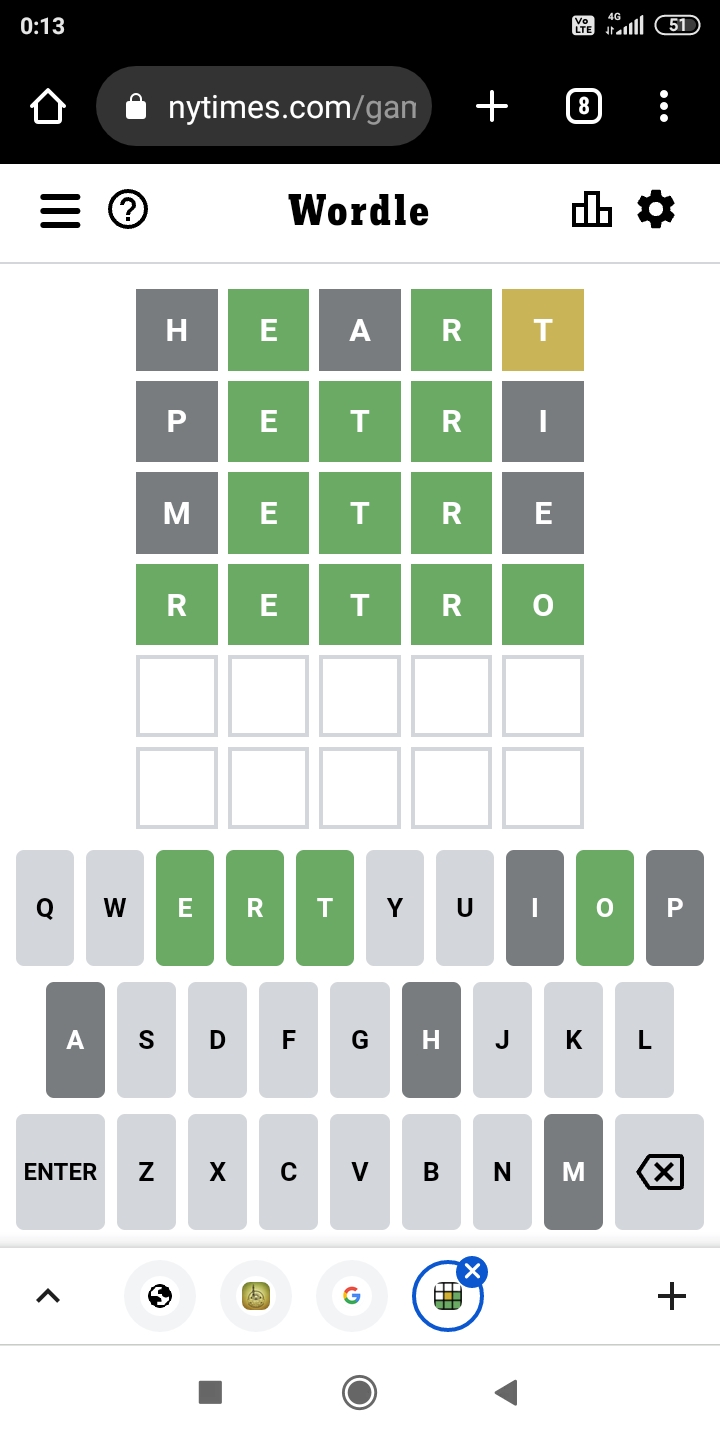
Task: Select the letter S key
Action: click(x=146, y=1040)
